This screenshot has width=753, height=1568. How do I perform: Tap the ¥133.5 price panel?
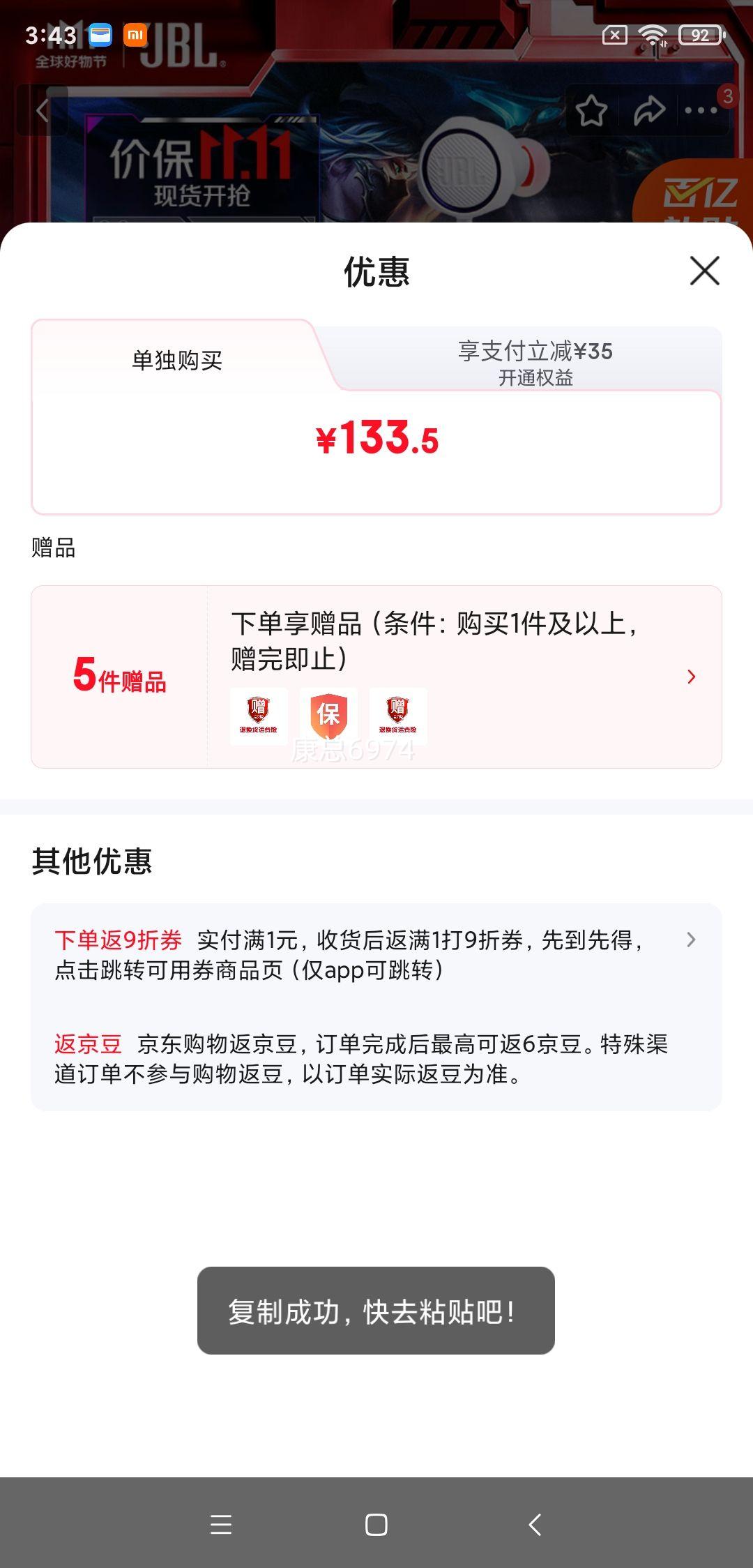coord(376,442)
